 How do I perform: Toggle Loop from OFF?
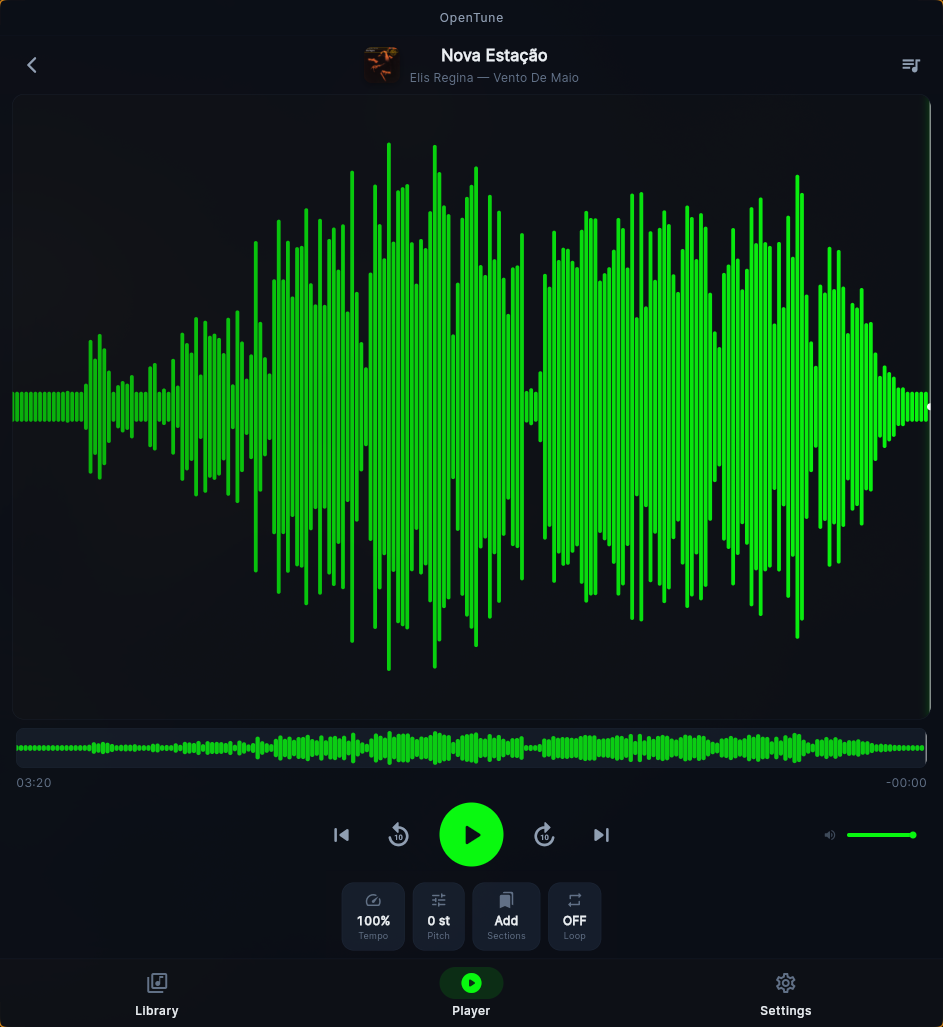pyautogui.click(x=574, y=916)
